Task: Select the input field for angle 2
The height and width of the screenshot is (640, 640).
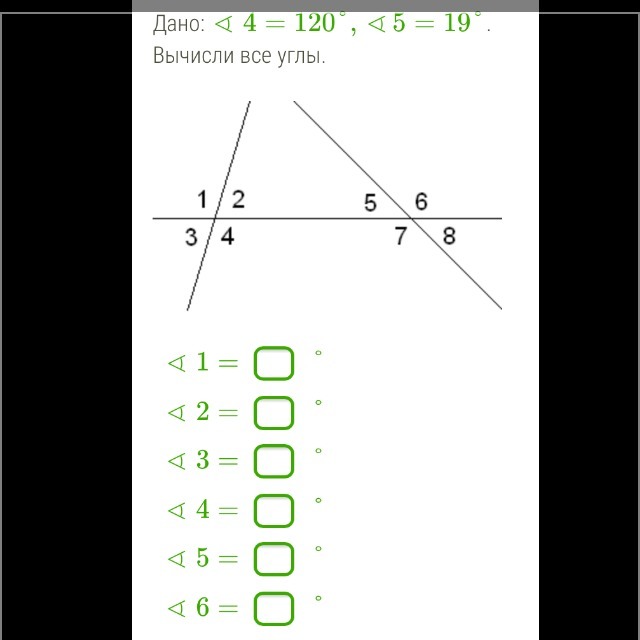Action: point(274,412)
